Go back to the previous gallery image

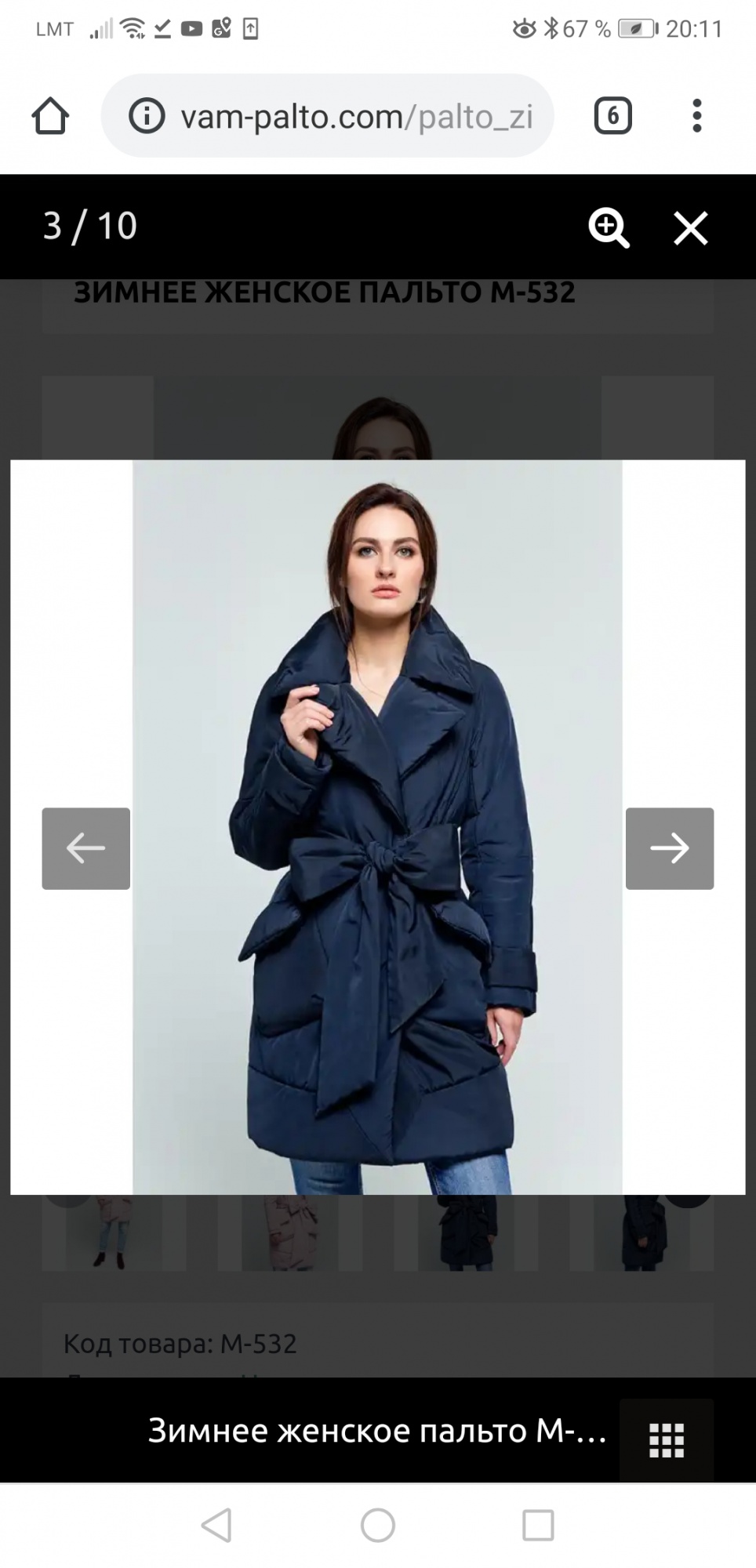tap(86, 848)
